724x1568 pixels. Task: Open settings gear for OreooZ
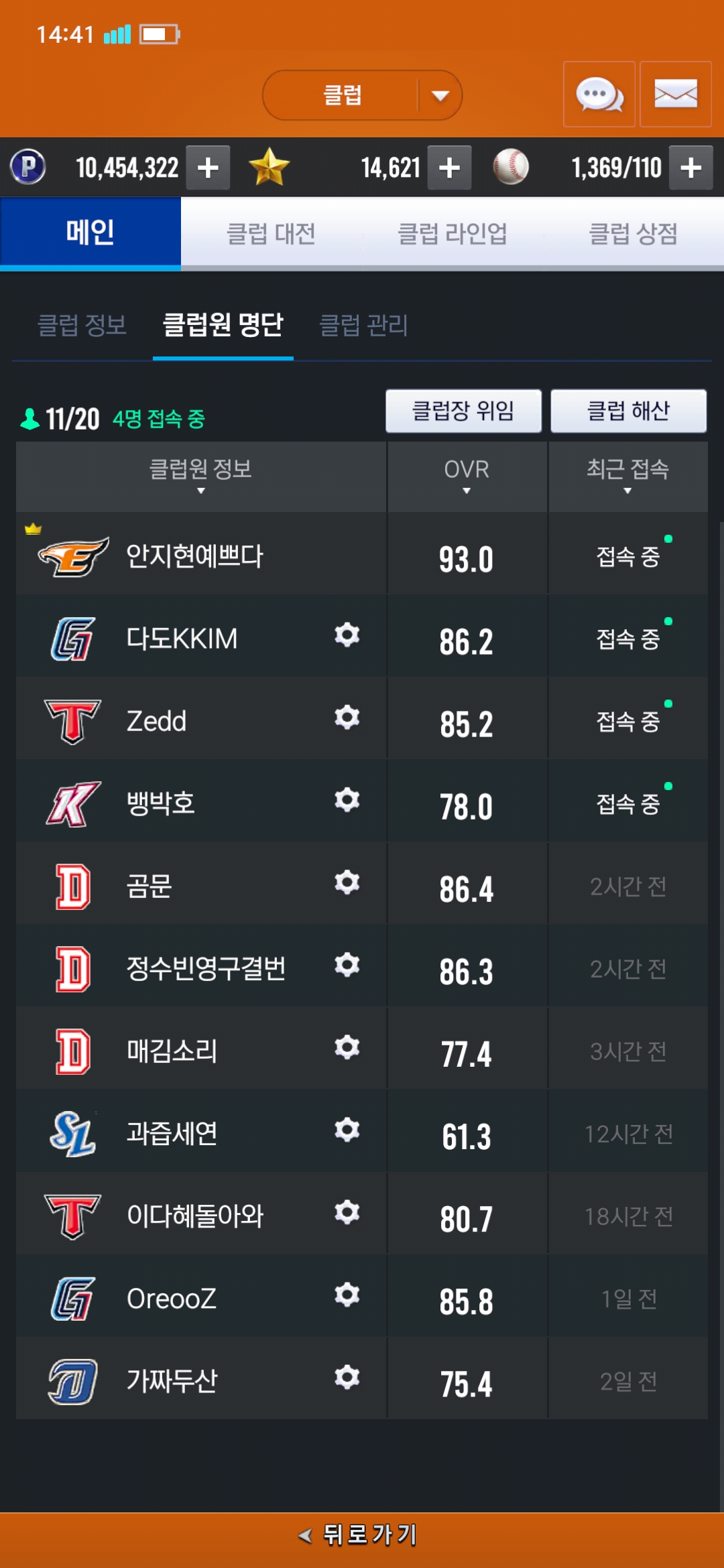(x=347, y=1295)
